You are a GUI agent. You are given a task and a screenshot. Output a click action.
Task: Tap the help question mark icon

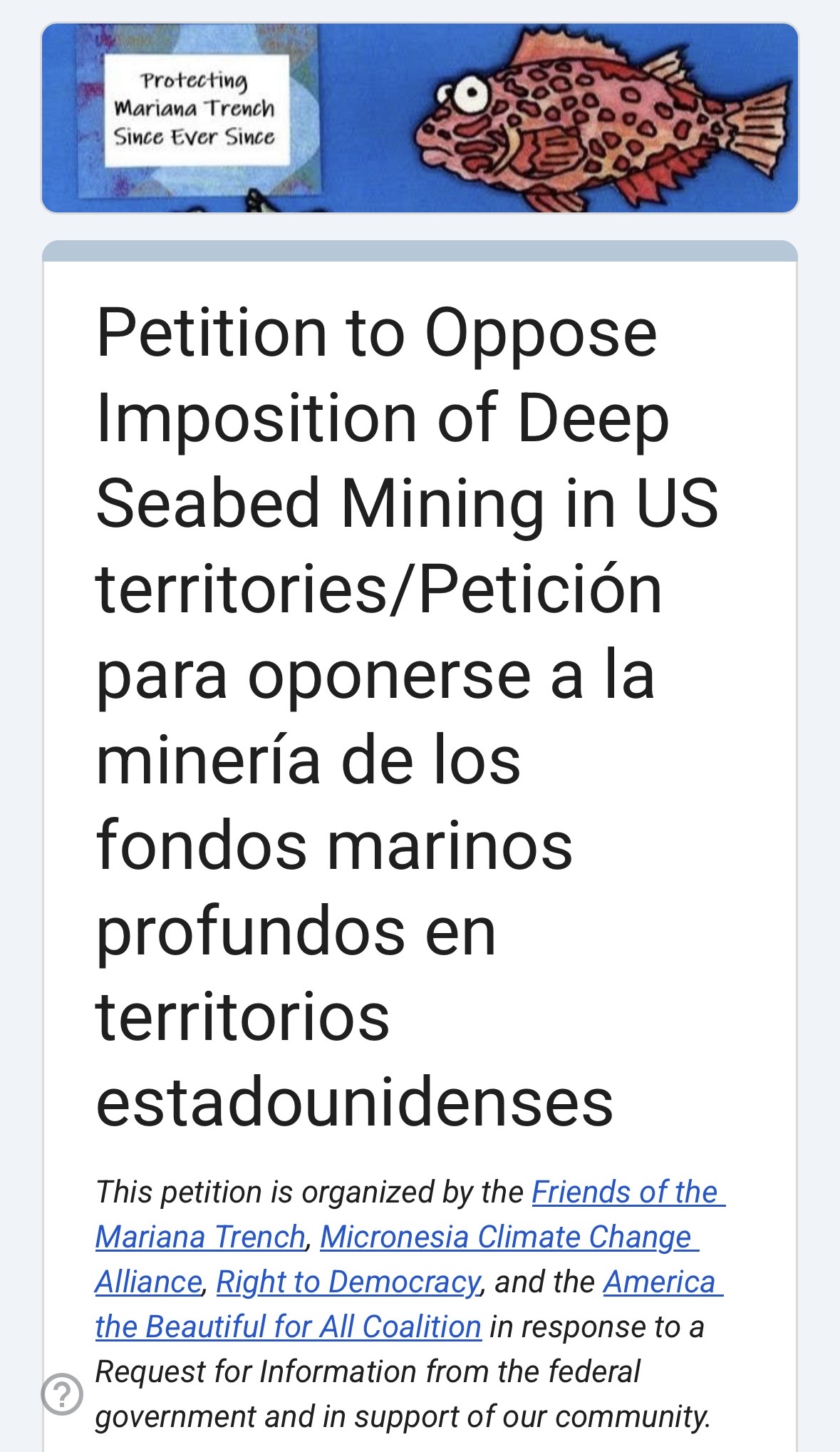(62, 1393)
